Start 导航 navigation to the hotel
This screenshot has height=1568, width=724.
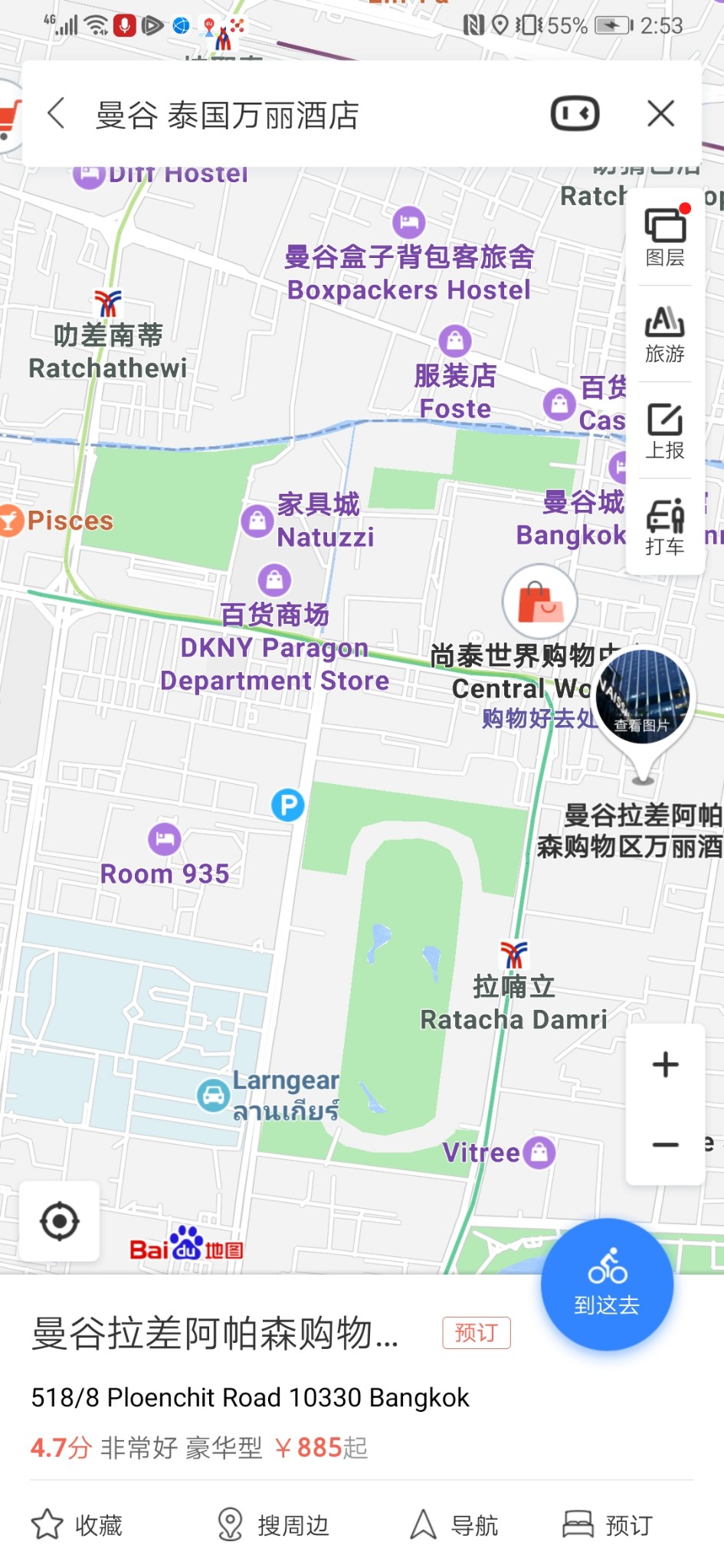click(454, 1525)
